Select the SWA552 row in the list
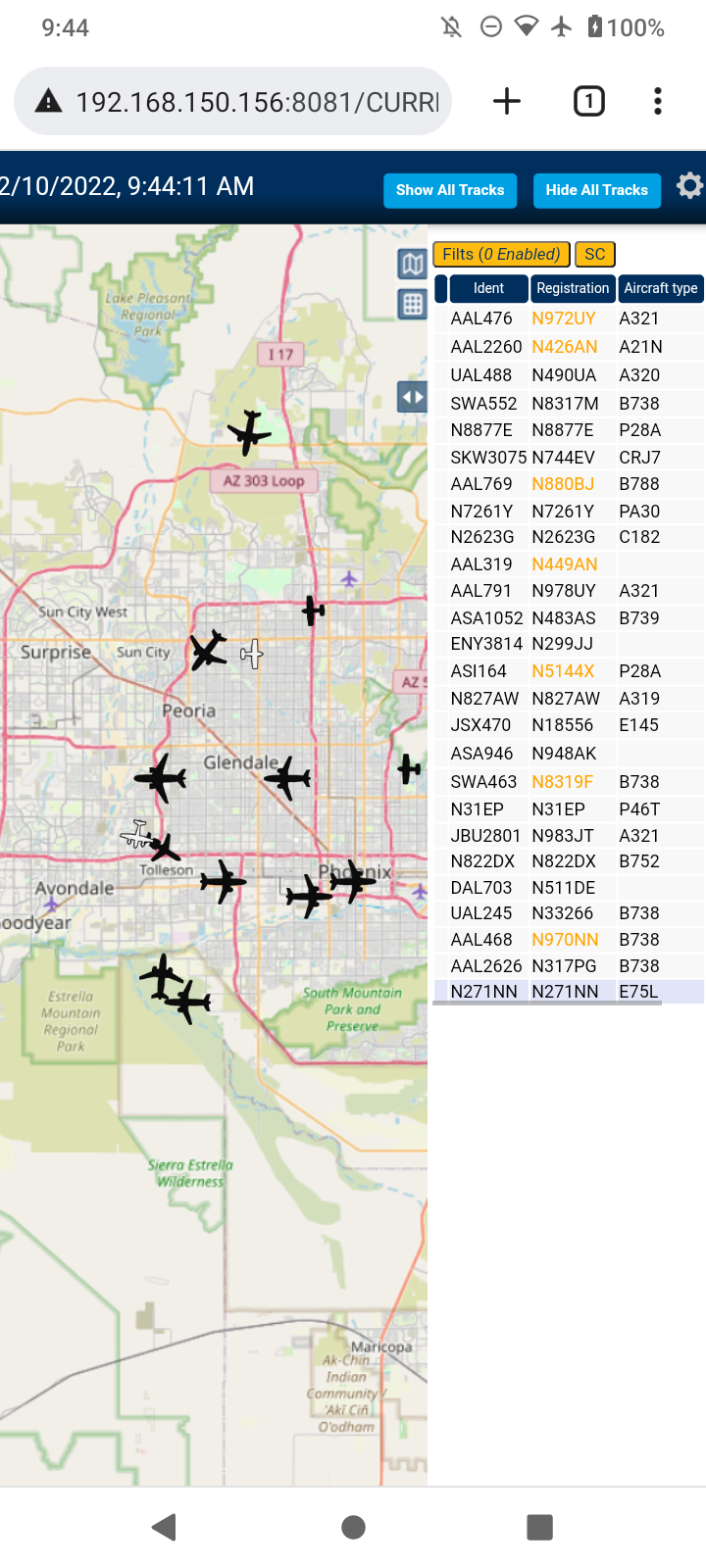The height and width of the screenshot is (1568, 706). (569, 404)
